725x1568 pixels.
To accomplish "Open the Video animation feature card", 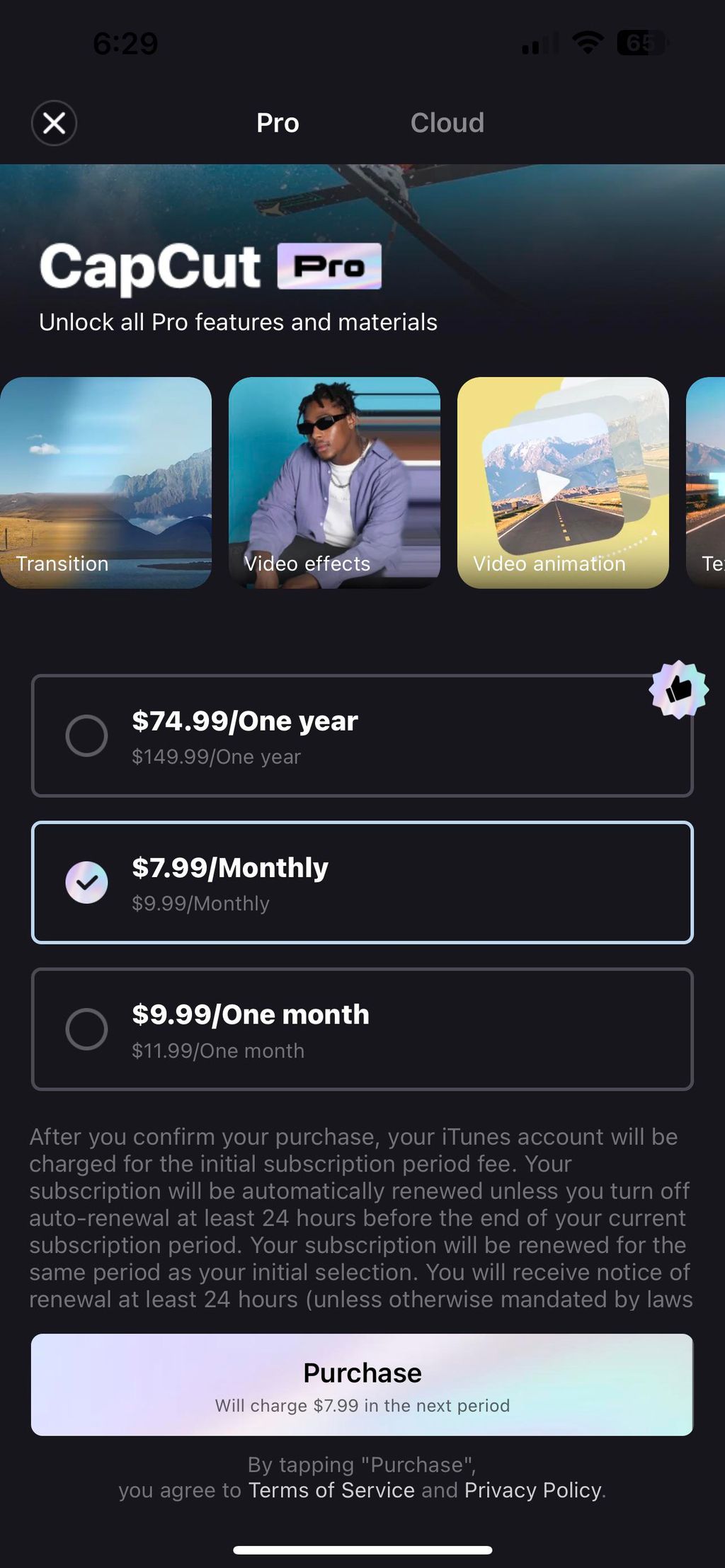I will point(563,482).
